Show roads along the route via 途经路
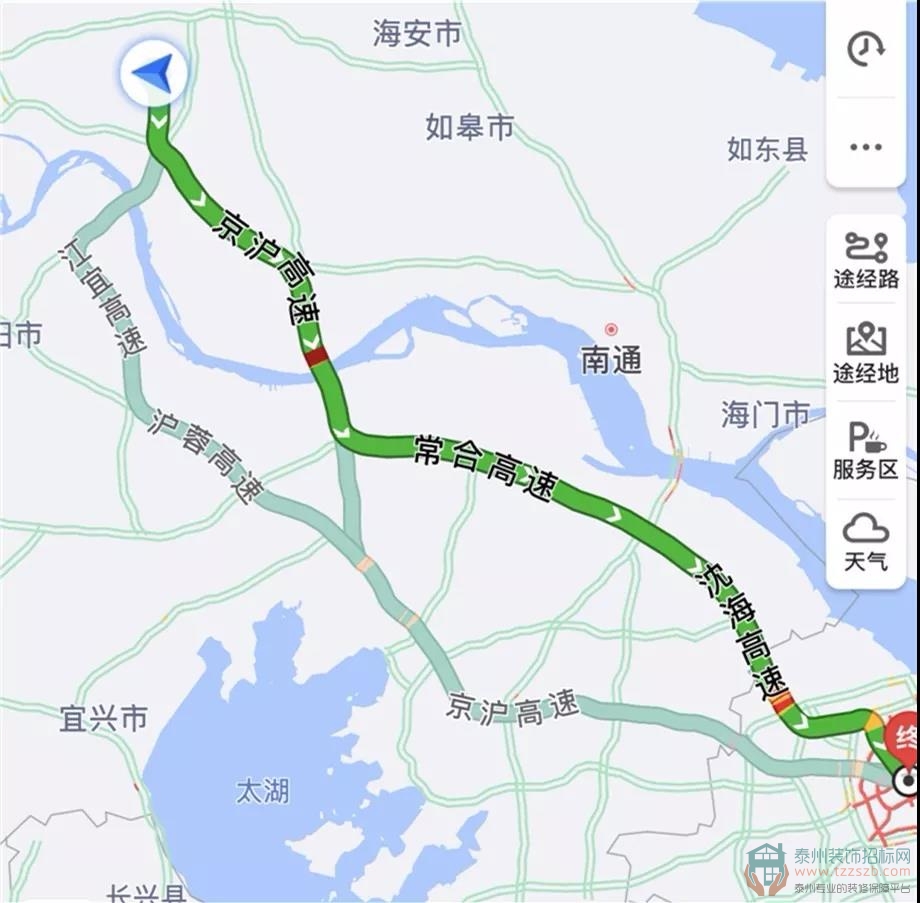The image size is (920, 903). point(866,259)
